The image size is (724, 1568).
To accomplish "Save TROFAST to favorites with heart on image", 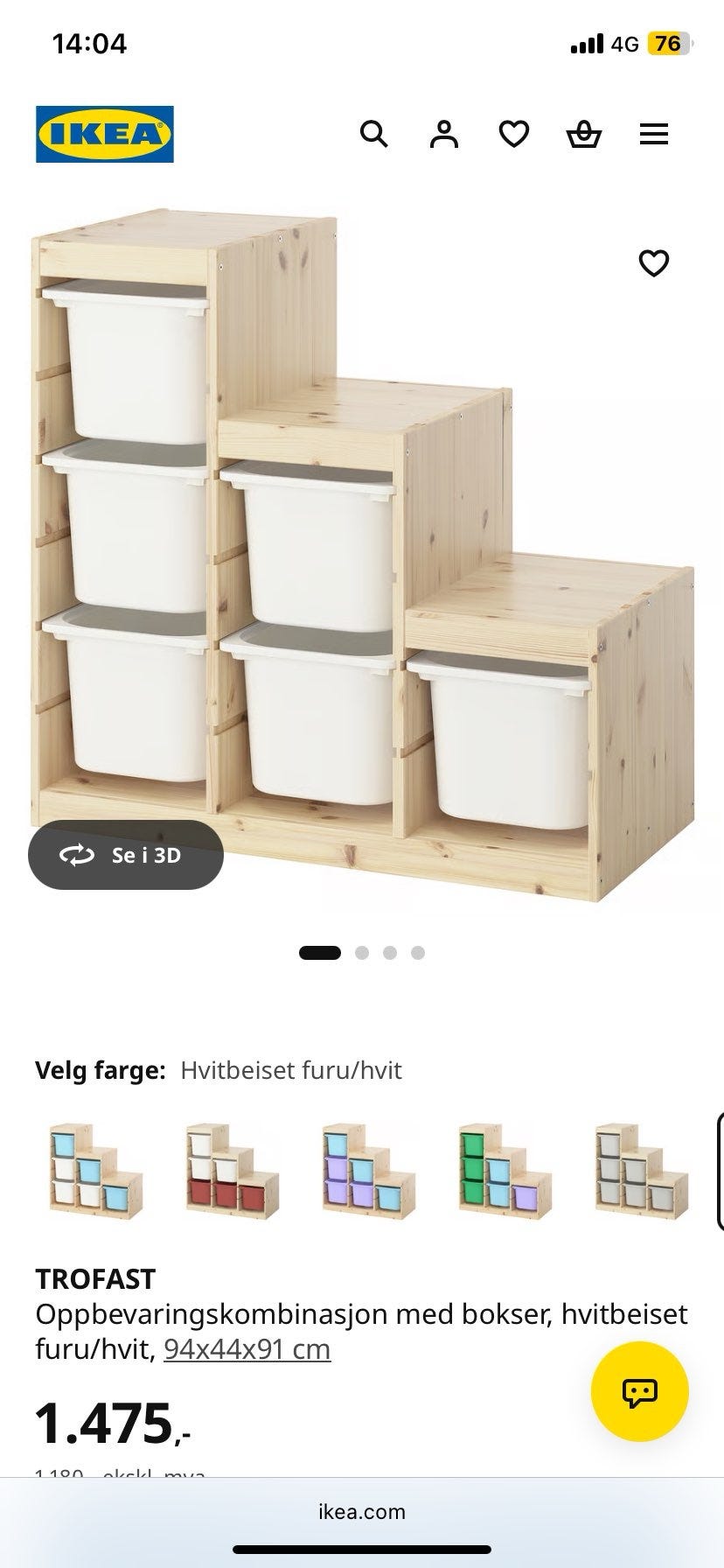I will point(654,262).
